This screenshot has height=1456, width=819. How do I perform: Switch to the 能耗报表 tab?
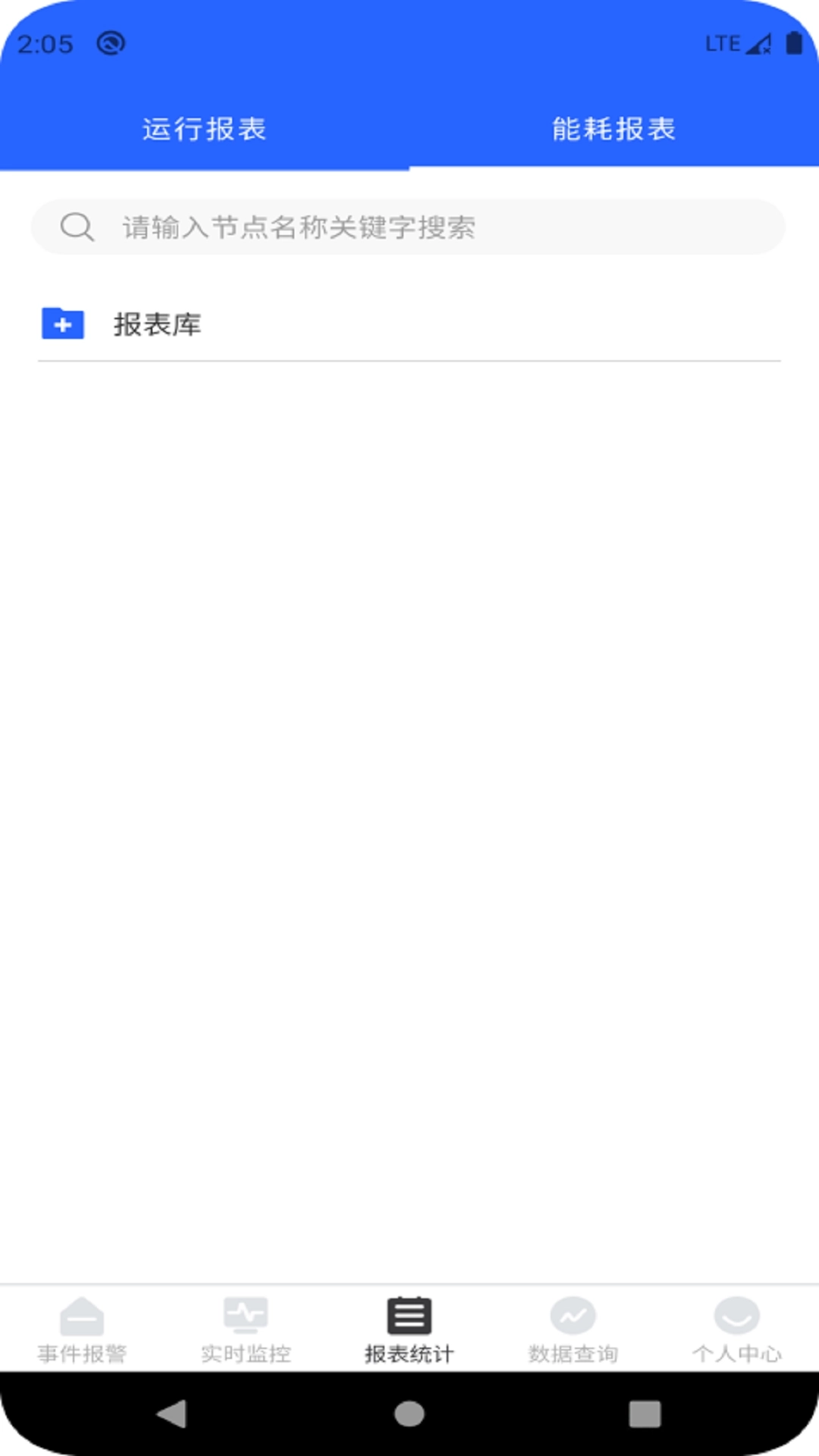coord(614,128)
